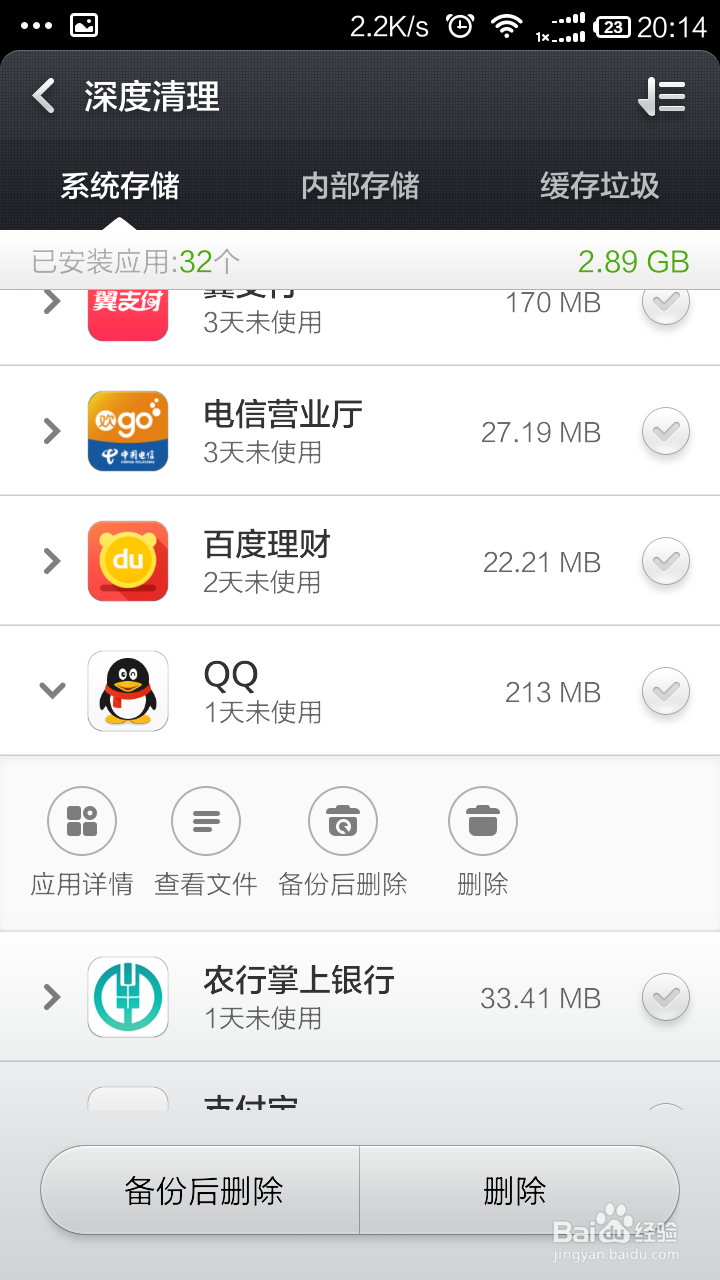Check the 电信营业厅 checkbox
The width and height of the screenshot is (720, 1280).
[x=666, y=431]
